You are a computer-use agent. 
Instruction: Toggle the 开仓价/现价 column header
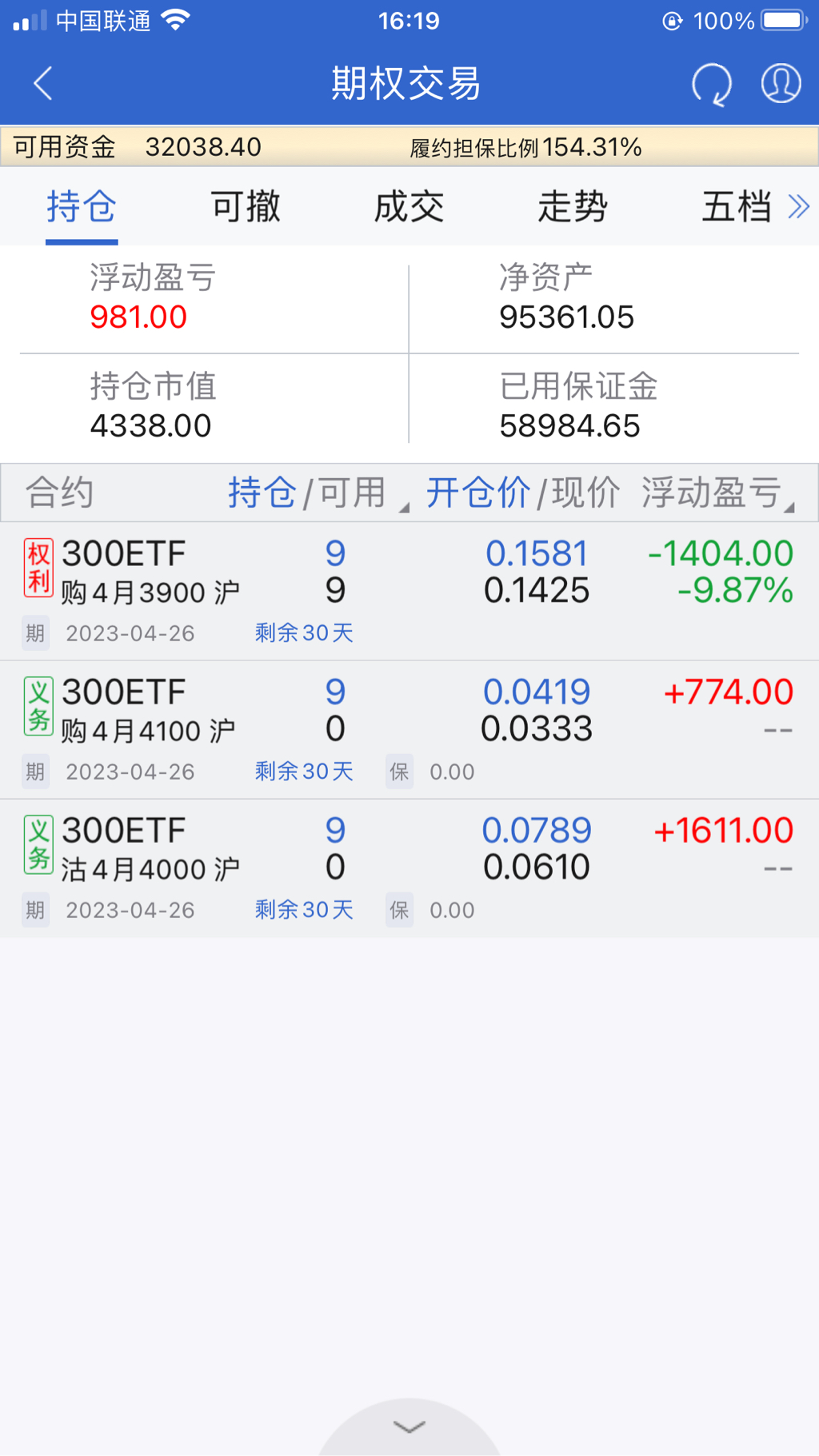click(521, 493)
